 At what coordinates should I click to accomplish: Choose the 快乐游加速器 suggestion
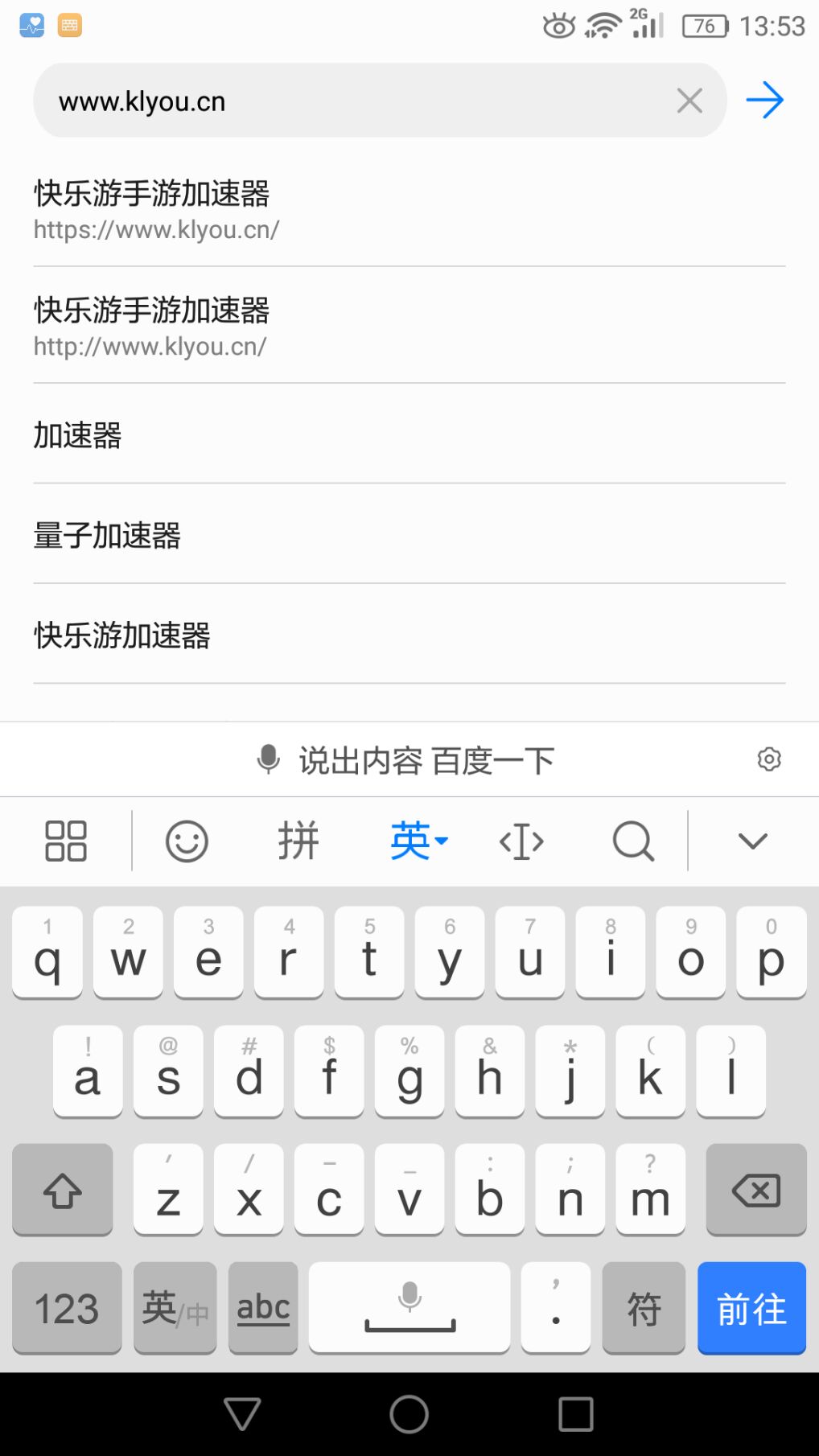click(x=409, y=635)
